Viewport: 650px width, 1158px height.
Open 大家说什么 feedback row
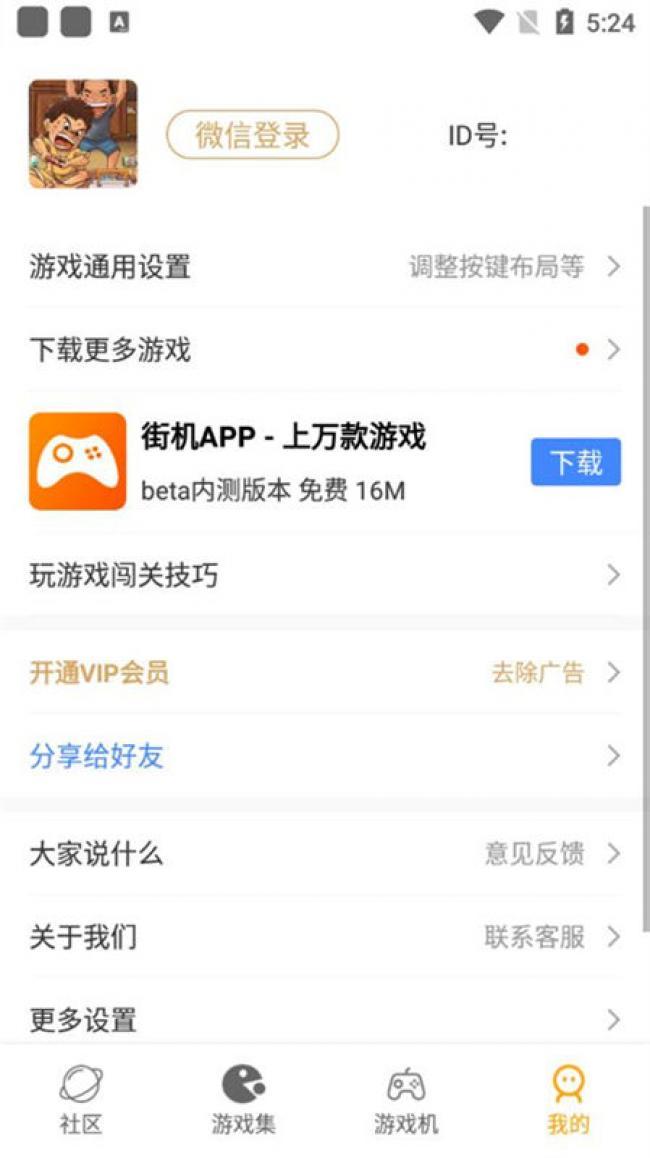coord(325,854)
